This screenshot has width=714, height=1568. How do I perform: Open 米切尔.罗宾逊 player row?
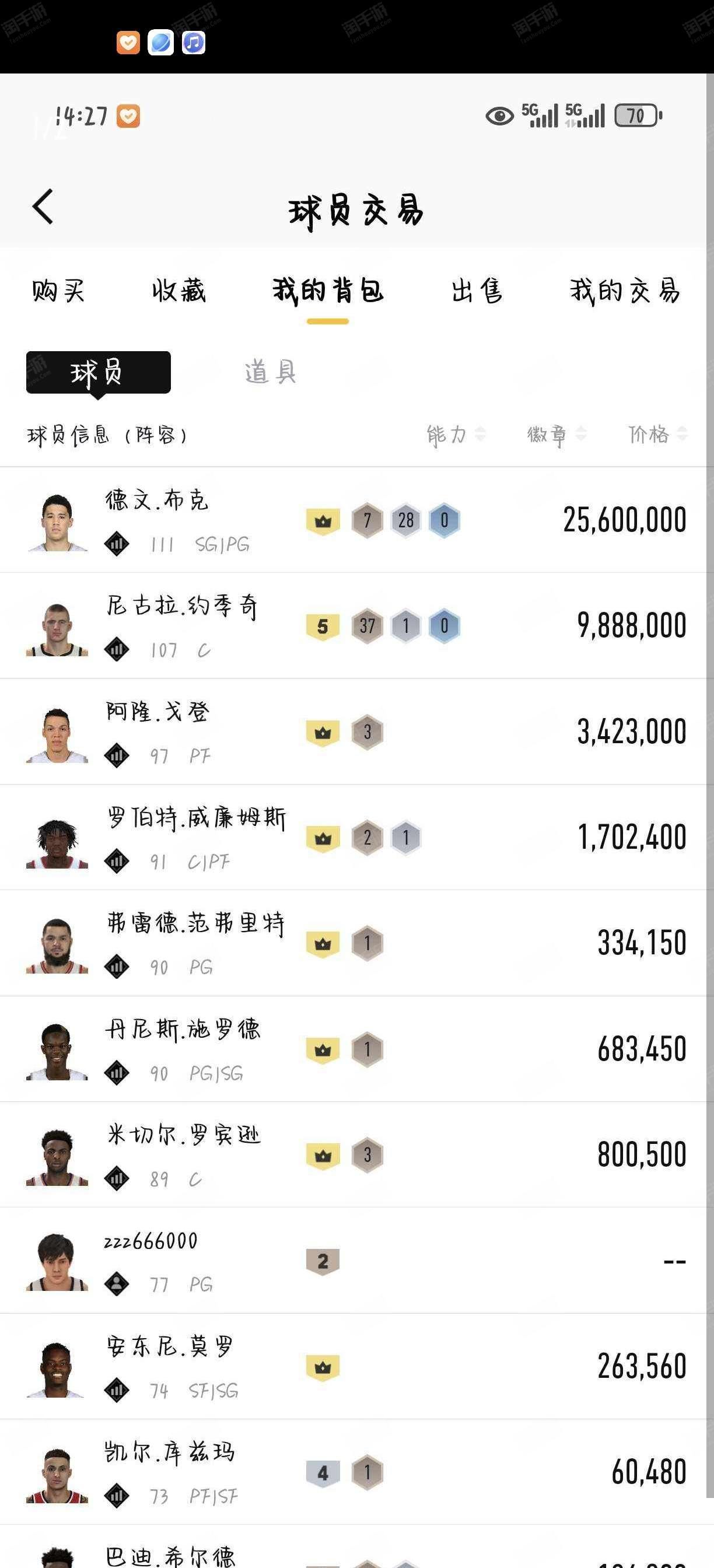click(356, 1154)
